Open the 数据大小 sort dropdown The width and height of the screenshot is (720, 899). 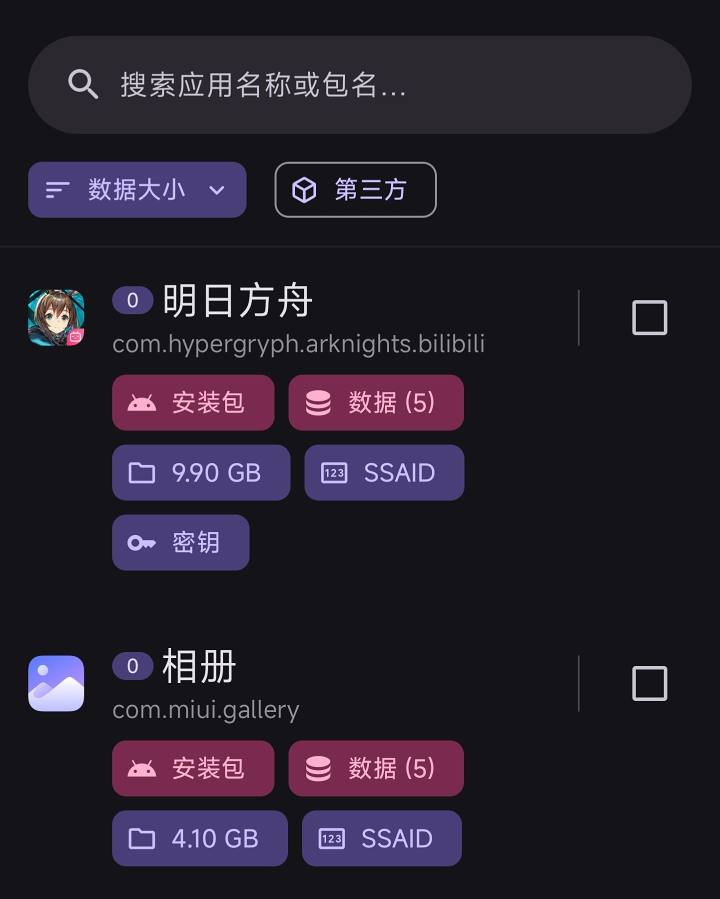point(137,189)
